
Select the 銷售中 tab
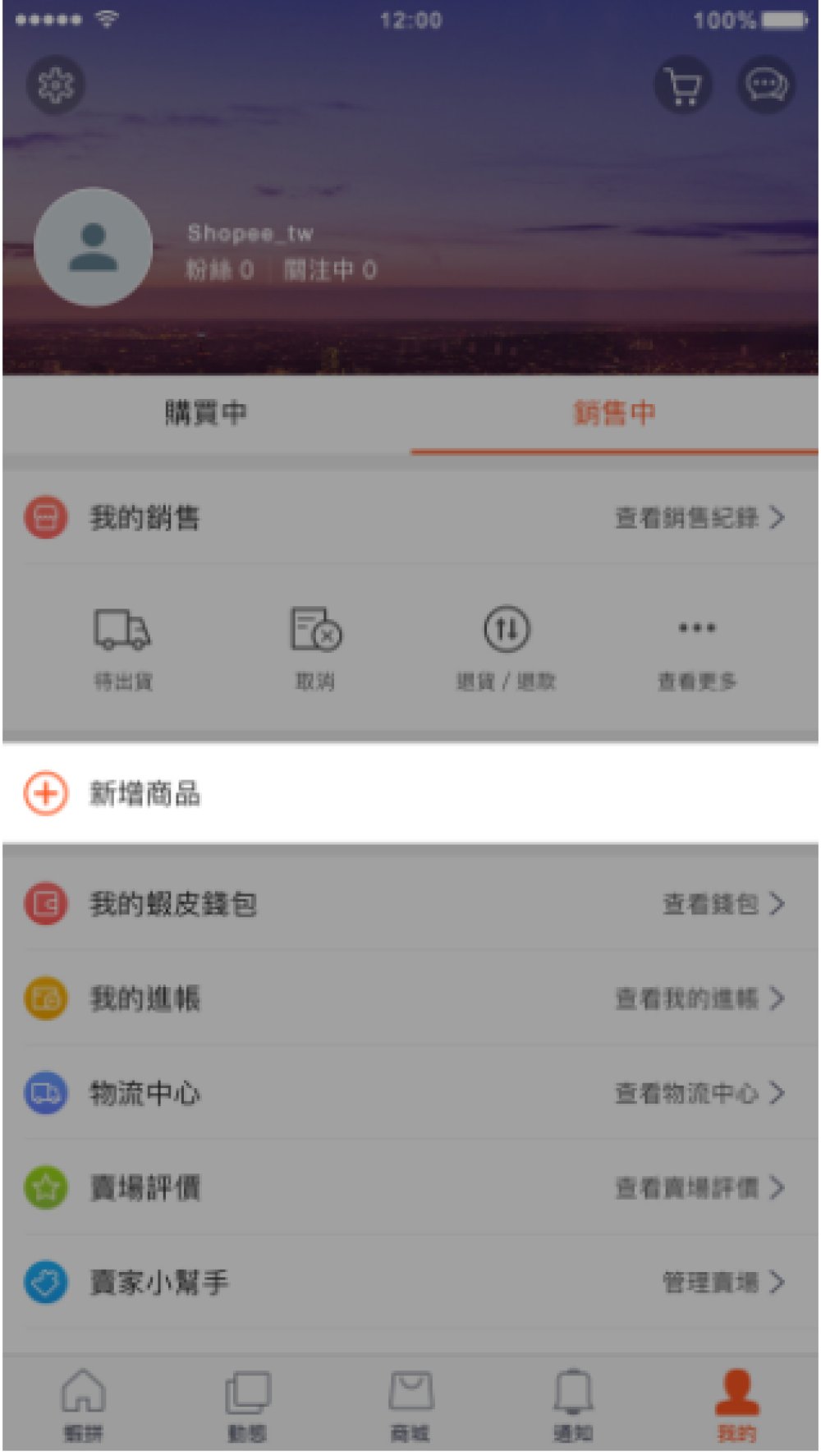coord(614,413)
